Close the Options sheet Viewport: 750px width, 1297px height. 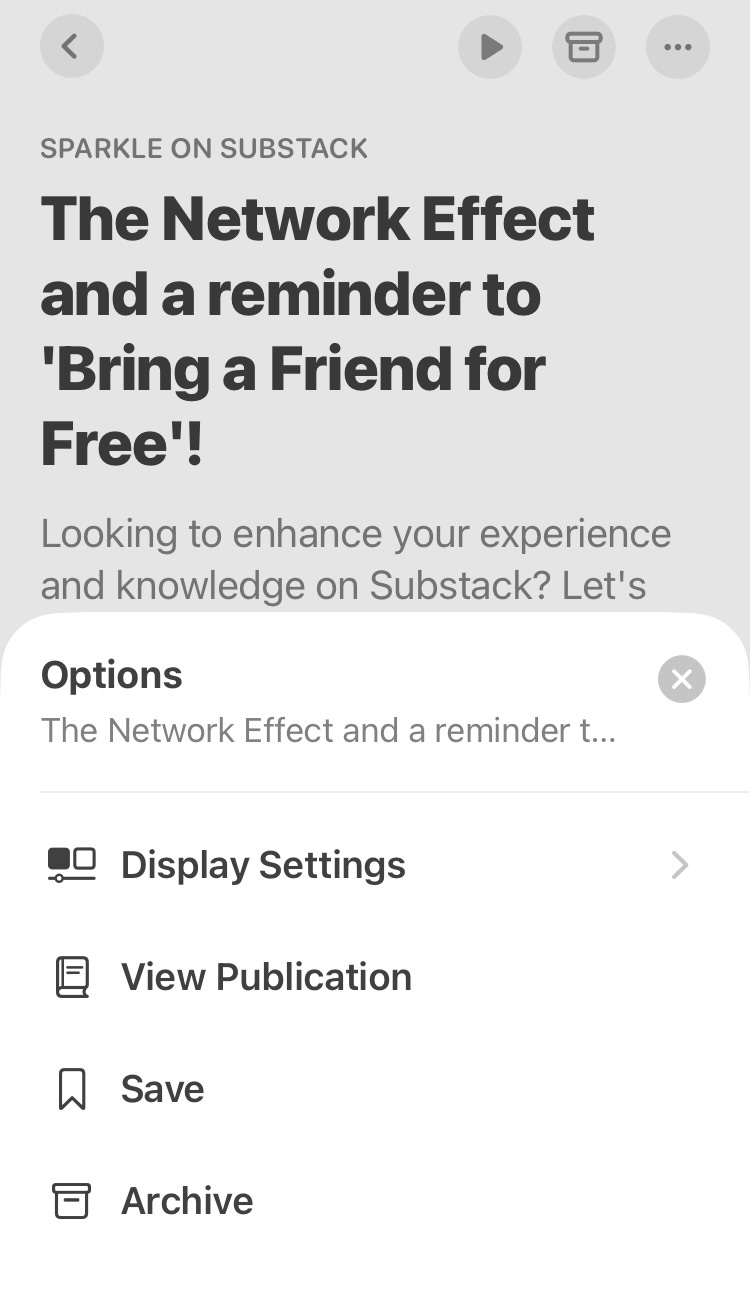pyautogui.click(x=681, y=680)
